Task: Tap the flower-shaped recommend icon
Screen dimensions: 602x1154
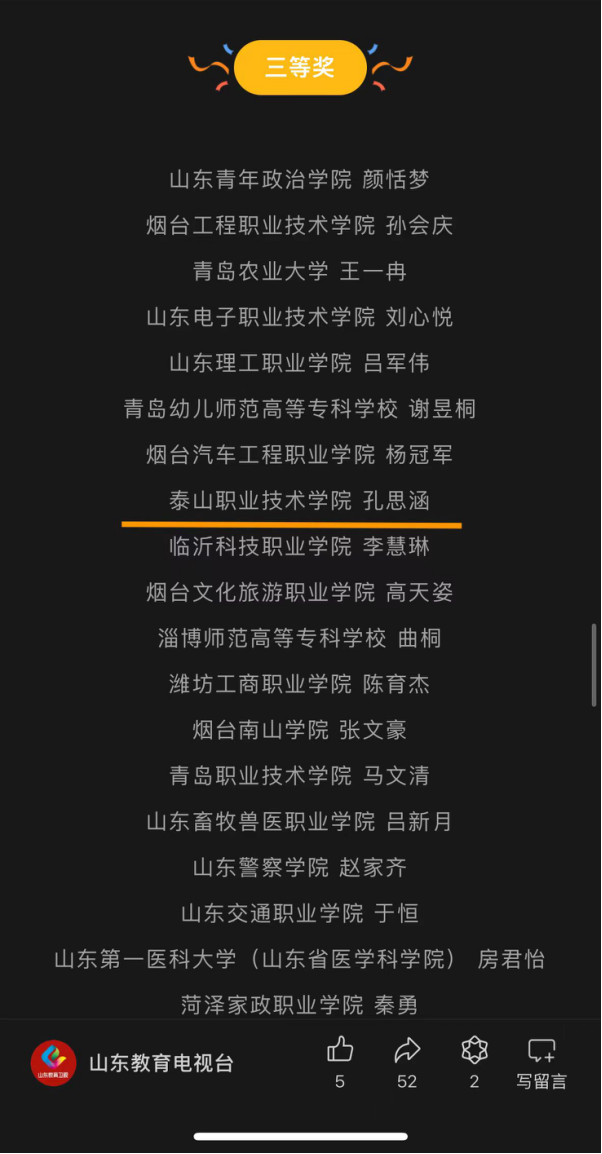Action: click(474, 1049)
